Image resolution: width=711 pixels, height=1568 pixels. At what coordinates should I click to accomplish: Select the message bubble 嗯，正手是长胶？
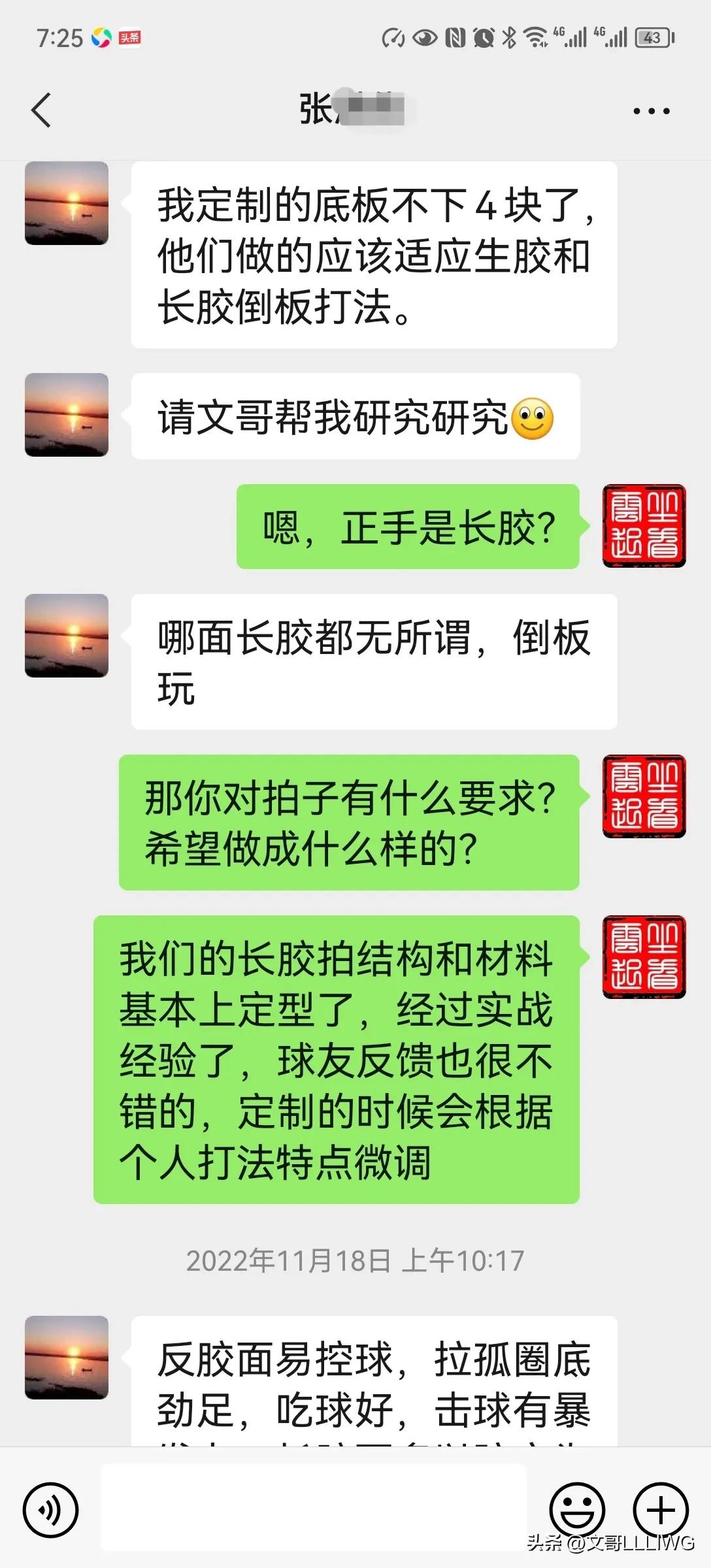[410, 529]
